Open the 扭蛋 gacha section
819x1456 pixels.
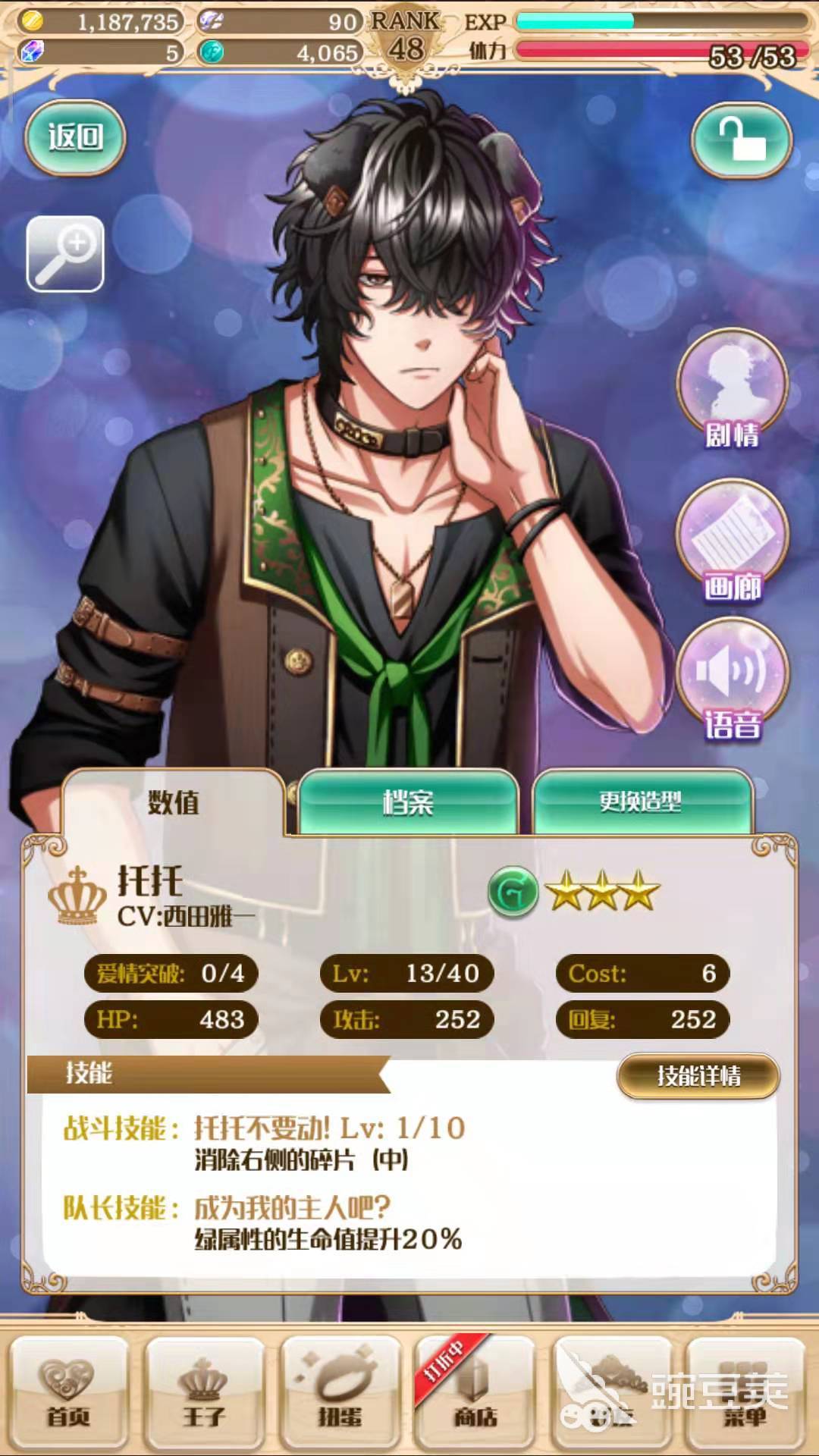[x=340, y=1392]
